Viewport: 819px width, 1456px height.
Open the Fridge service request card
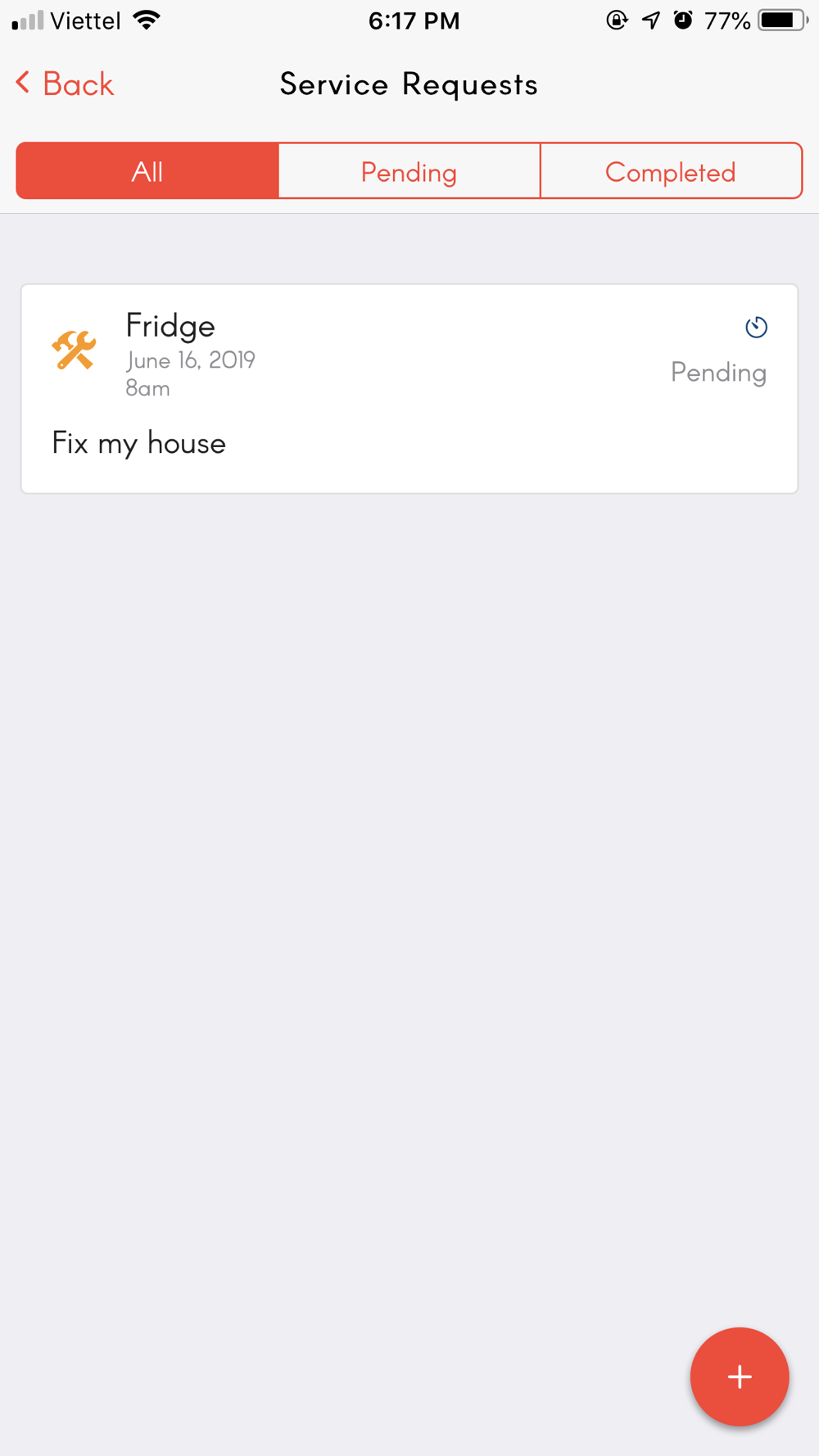409,389
